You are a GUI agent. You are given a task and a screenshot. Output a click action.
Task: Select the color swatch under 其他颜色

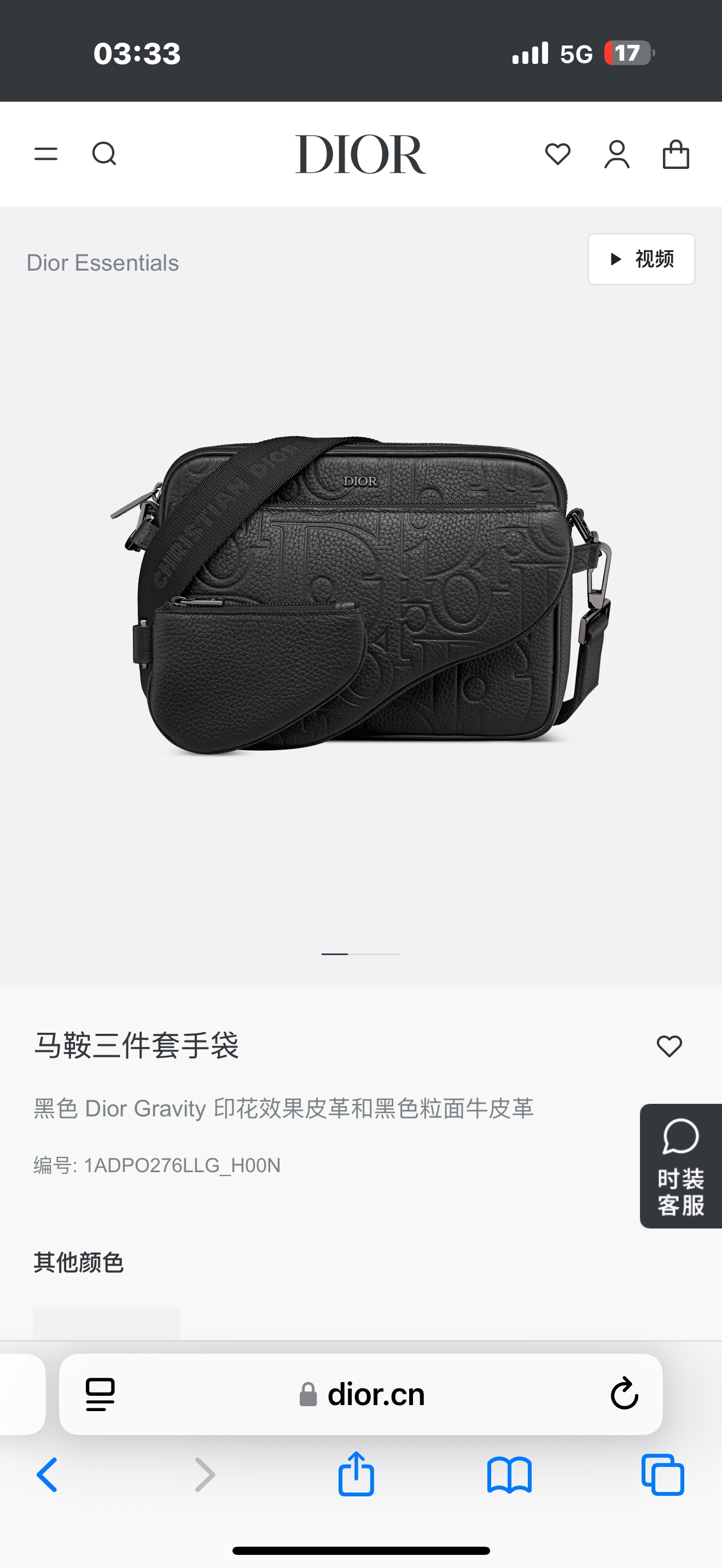click(x=107, y=1322)
